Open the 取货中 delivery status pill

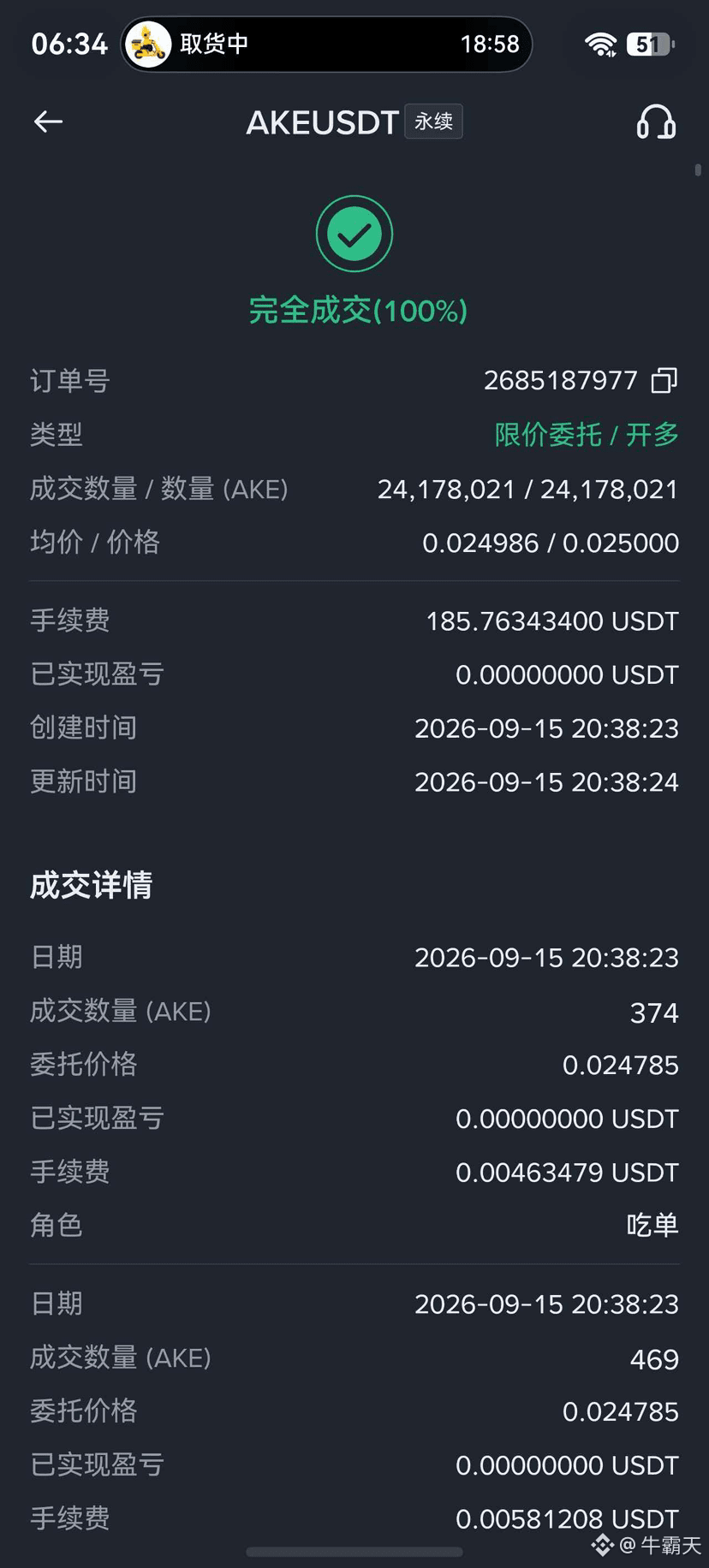[x=326, y=44]
